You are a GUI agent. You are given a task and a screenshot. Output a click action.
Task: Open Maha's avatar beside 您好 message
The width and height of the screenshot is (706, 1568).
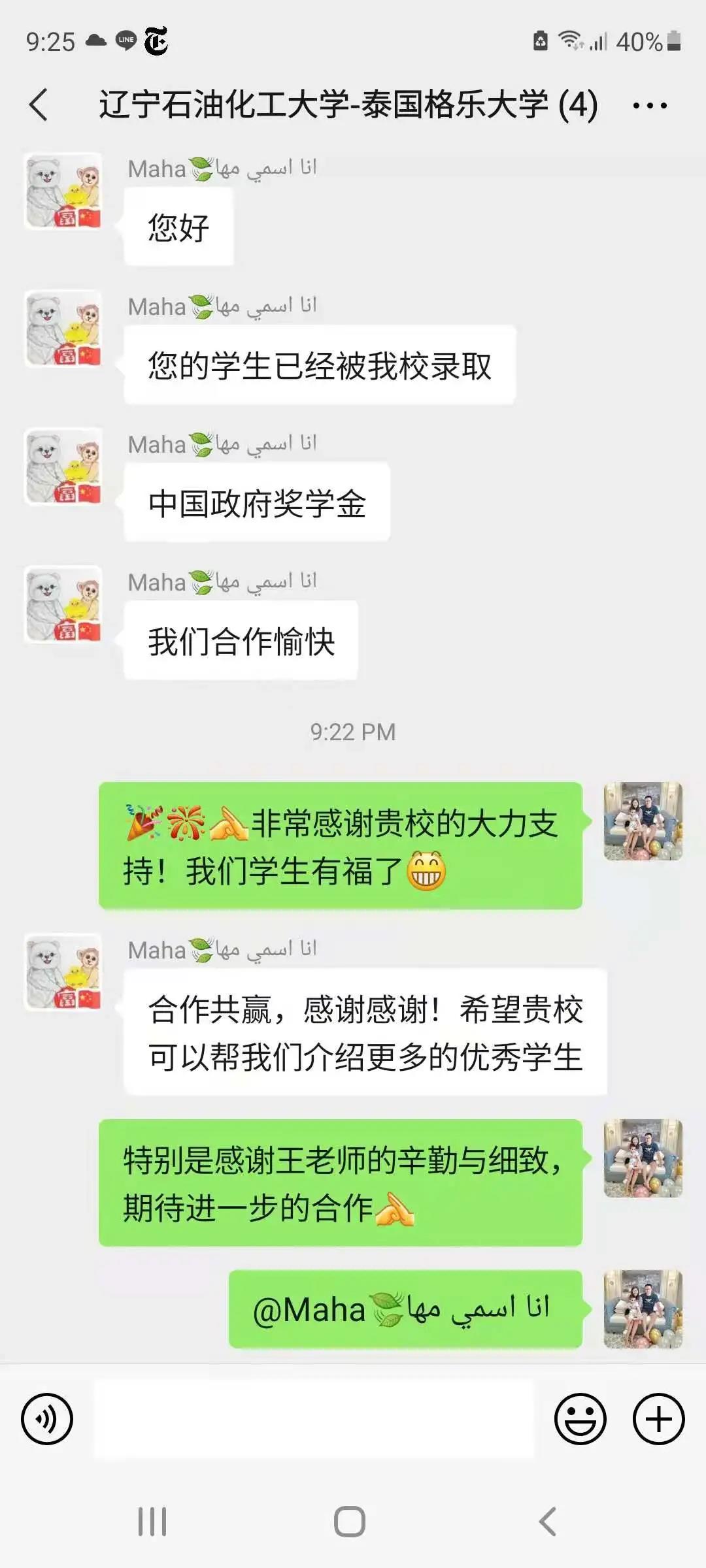63,191
